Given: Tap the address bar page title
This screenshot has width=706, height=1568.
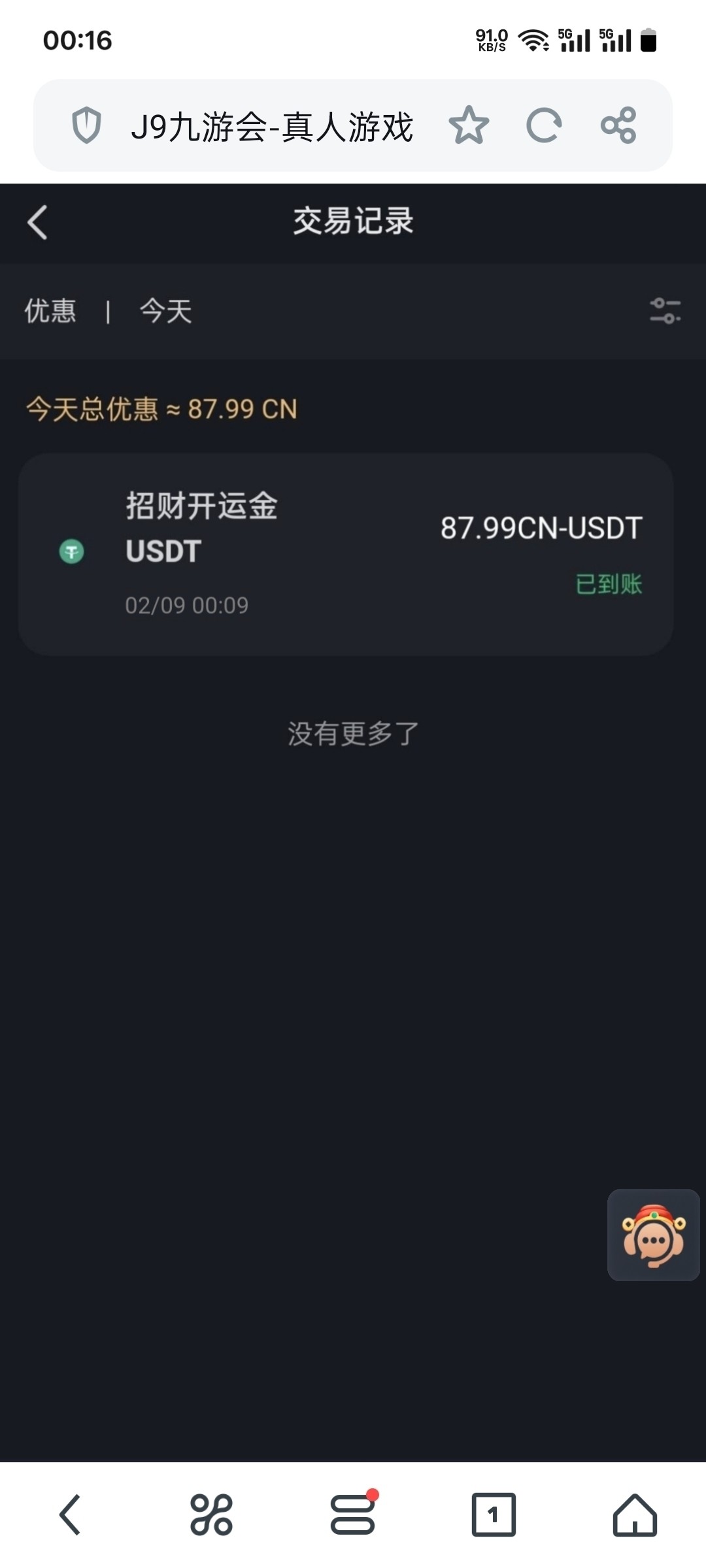Looking at the screenshot, I should tap(271, 127).
